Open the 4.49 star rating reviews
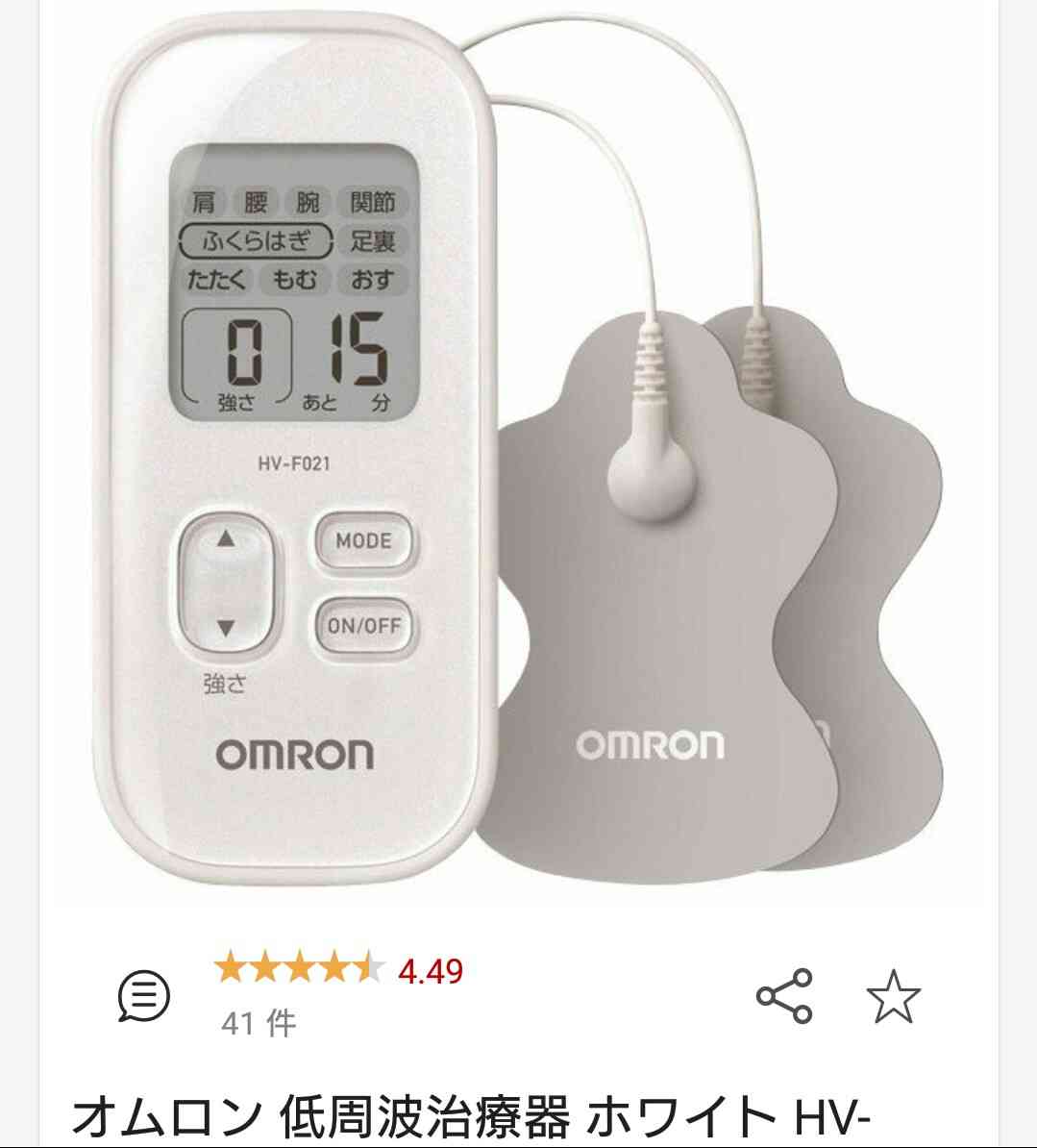Viewport: 1037px width, 1148px height. (x=338, y=970)
